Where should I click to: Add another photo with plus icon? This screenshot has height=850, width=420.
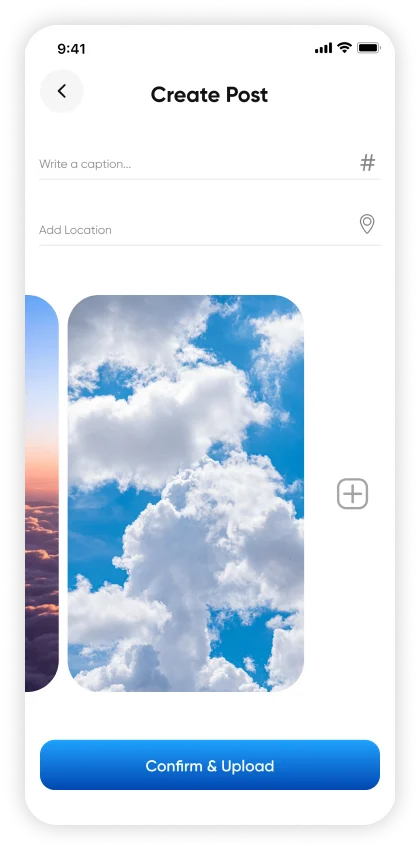(353, 494)
